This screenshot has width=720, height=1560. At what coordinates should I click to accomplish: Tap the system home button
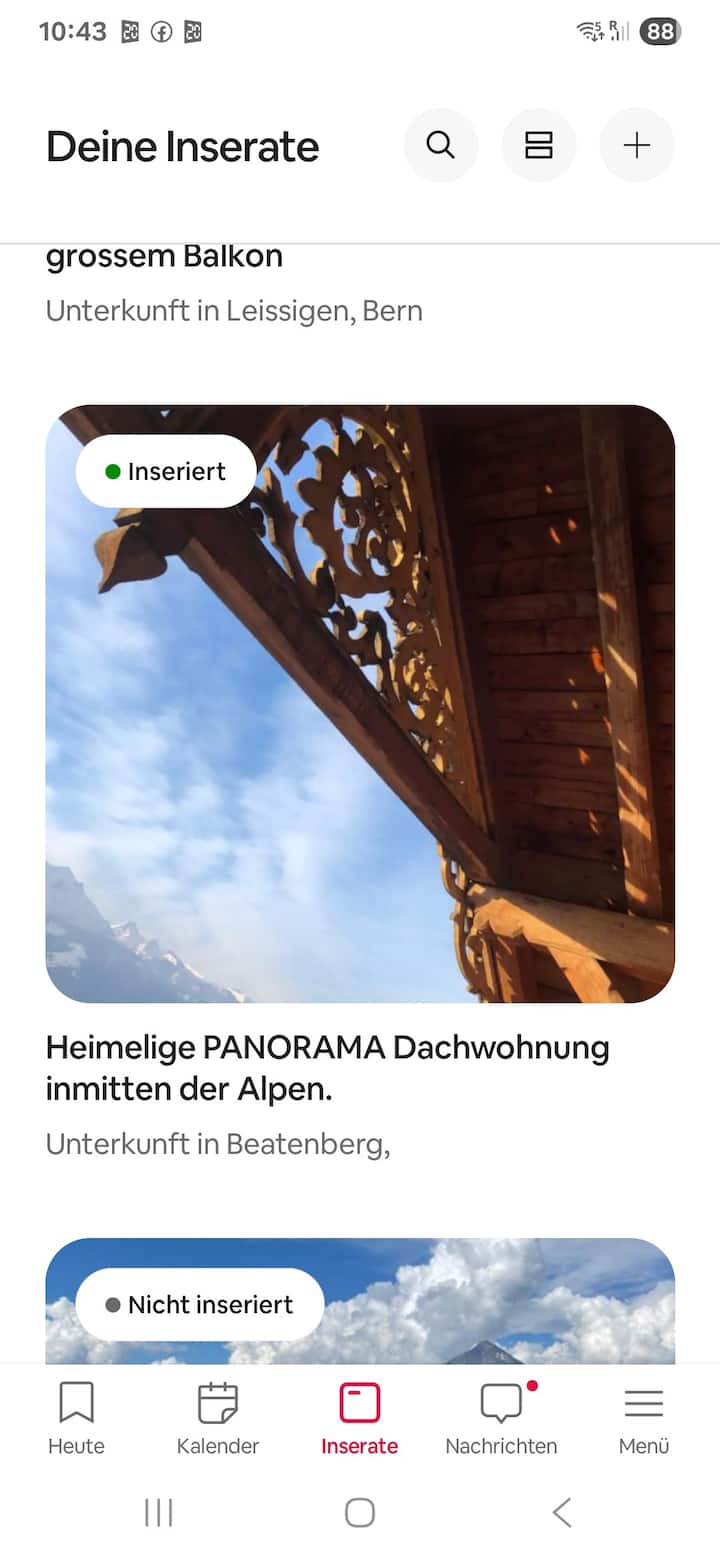360,1512
